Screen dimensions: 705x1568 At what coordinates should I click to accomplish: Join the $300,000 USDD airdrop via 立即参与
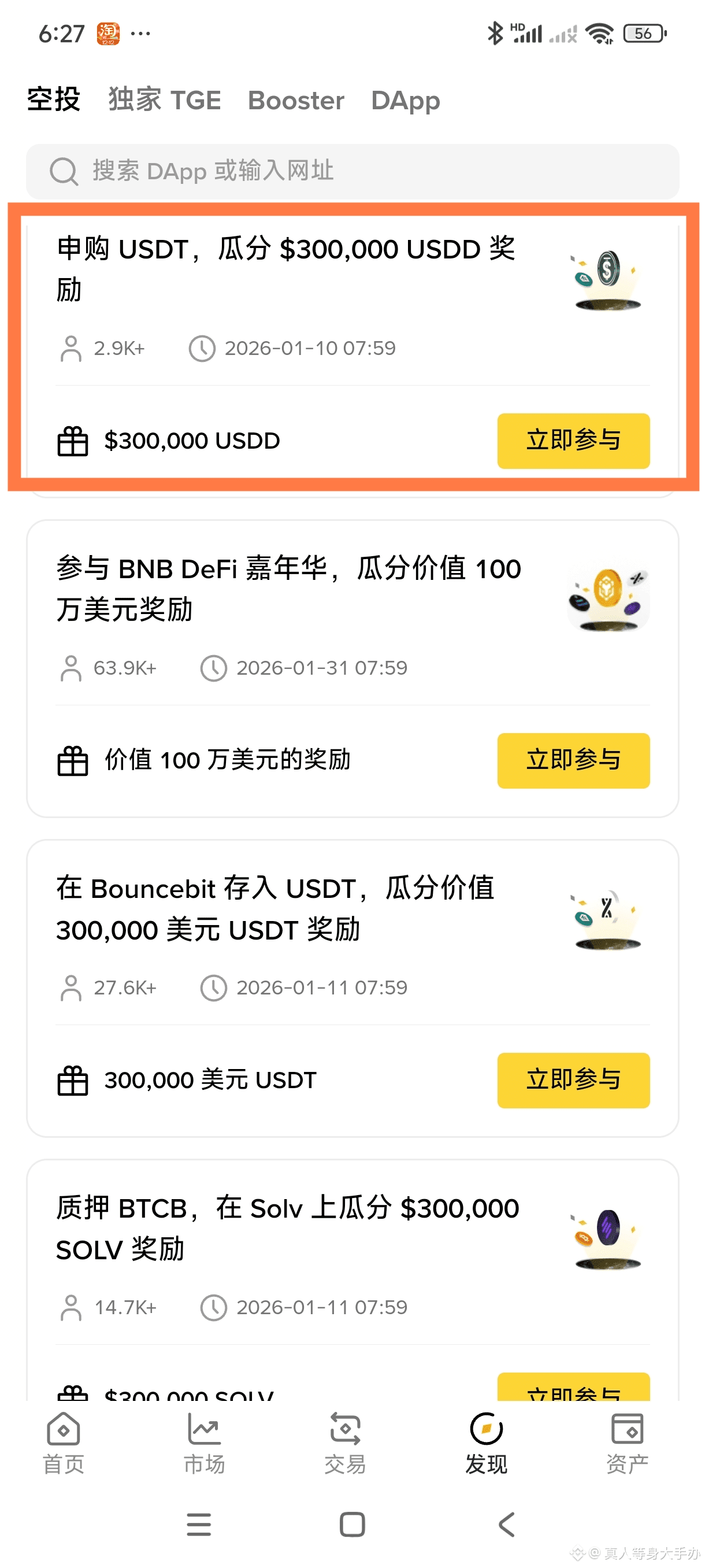click(573, 441)
